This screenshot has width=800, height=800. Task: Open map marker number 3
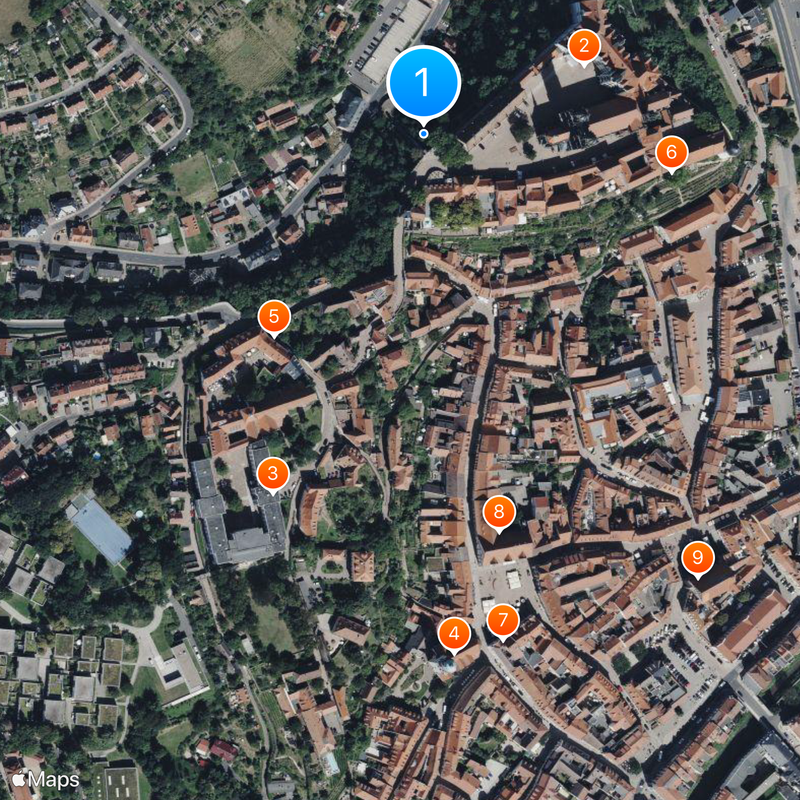pos(272,473)
